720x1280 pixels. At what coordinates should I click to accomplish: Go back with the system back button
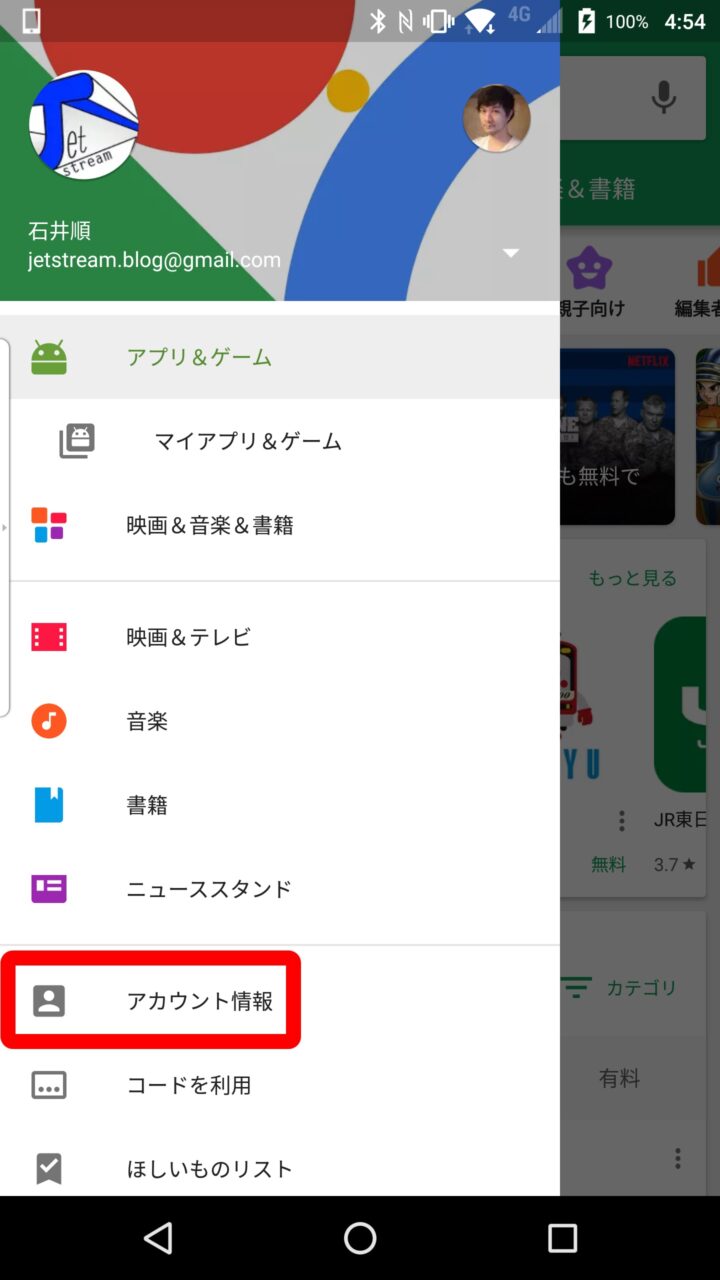pyautogui.click(x=158, y=1238)
